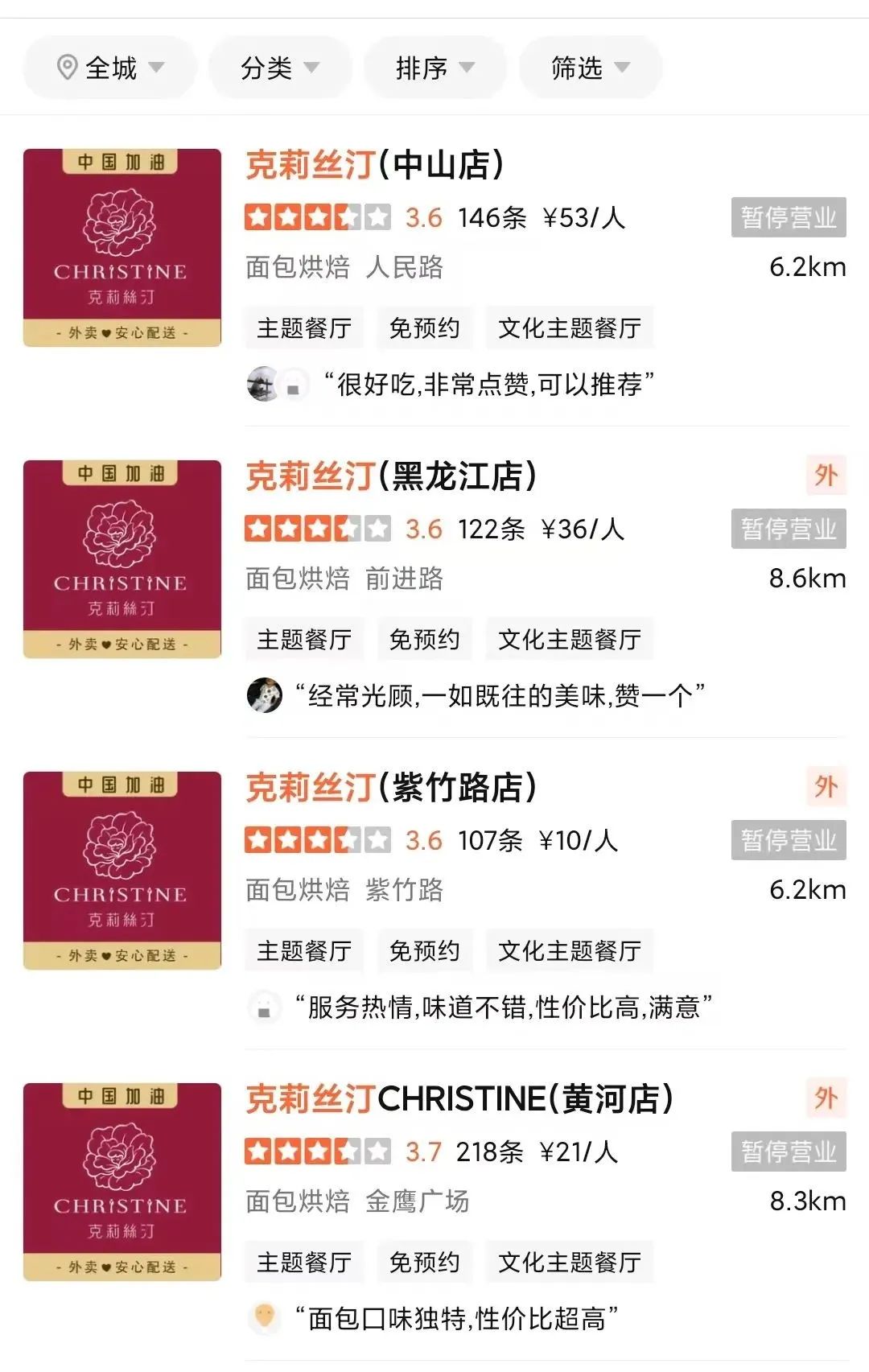This screenshot has width=869, height=1372.
Task: Expand the 分类 category filter
Action: 279,68
